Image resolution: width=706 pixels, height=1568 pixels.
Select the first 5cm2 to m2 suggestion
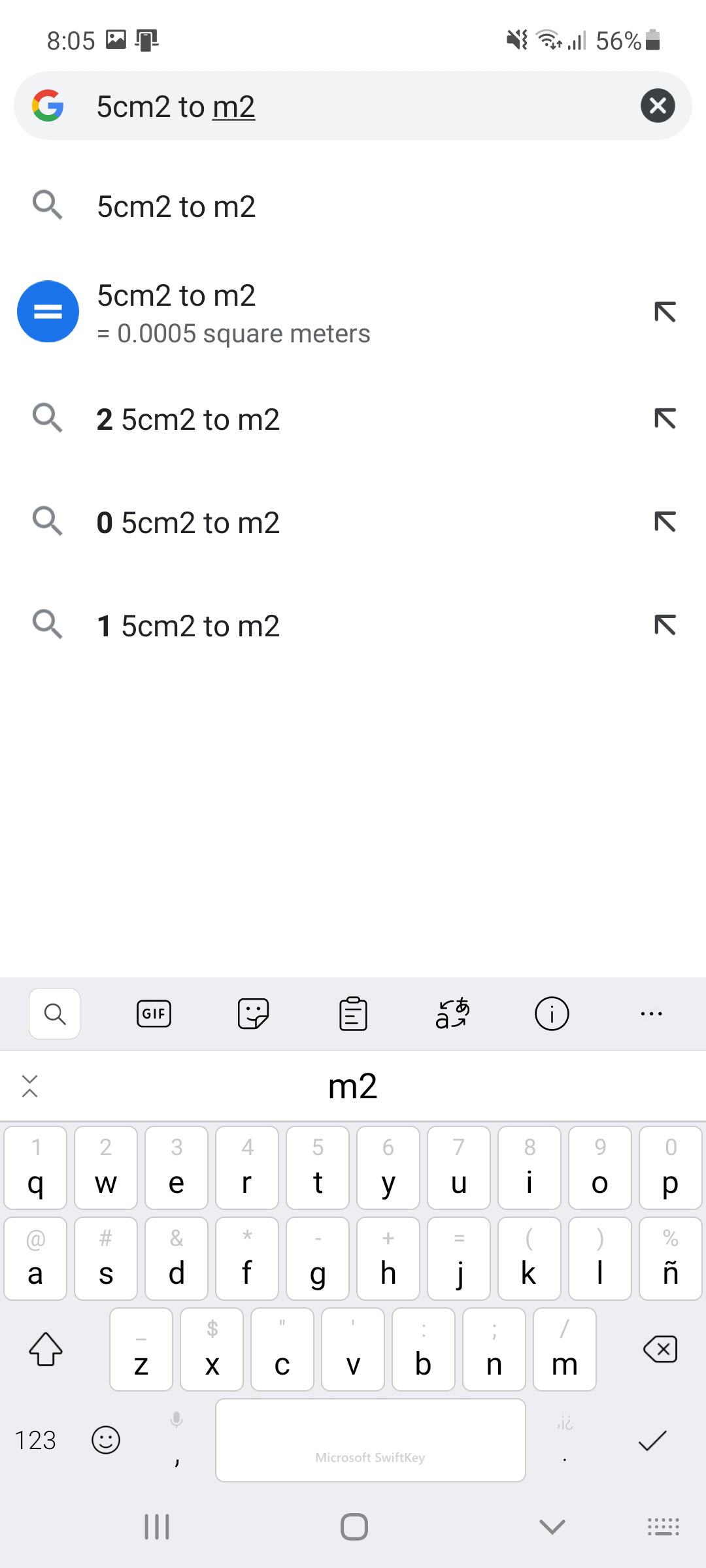click(353, 206)
